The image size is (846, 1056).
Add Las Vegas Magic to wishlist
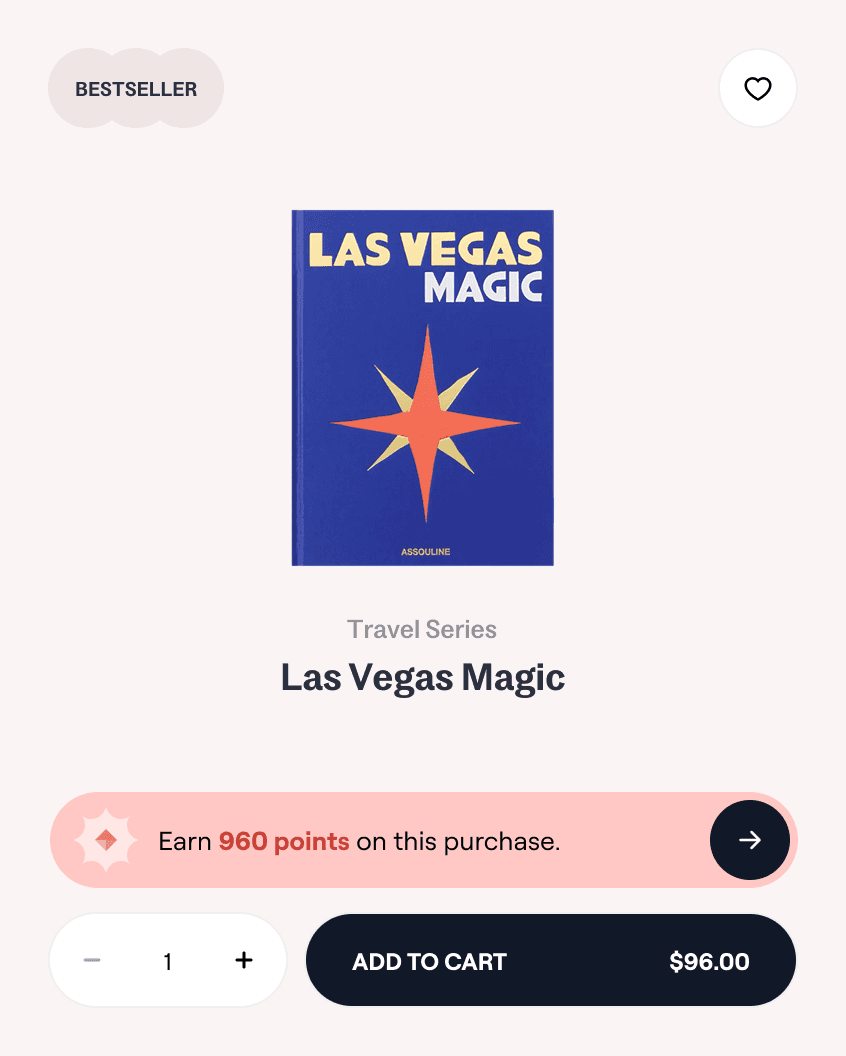758,89
